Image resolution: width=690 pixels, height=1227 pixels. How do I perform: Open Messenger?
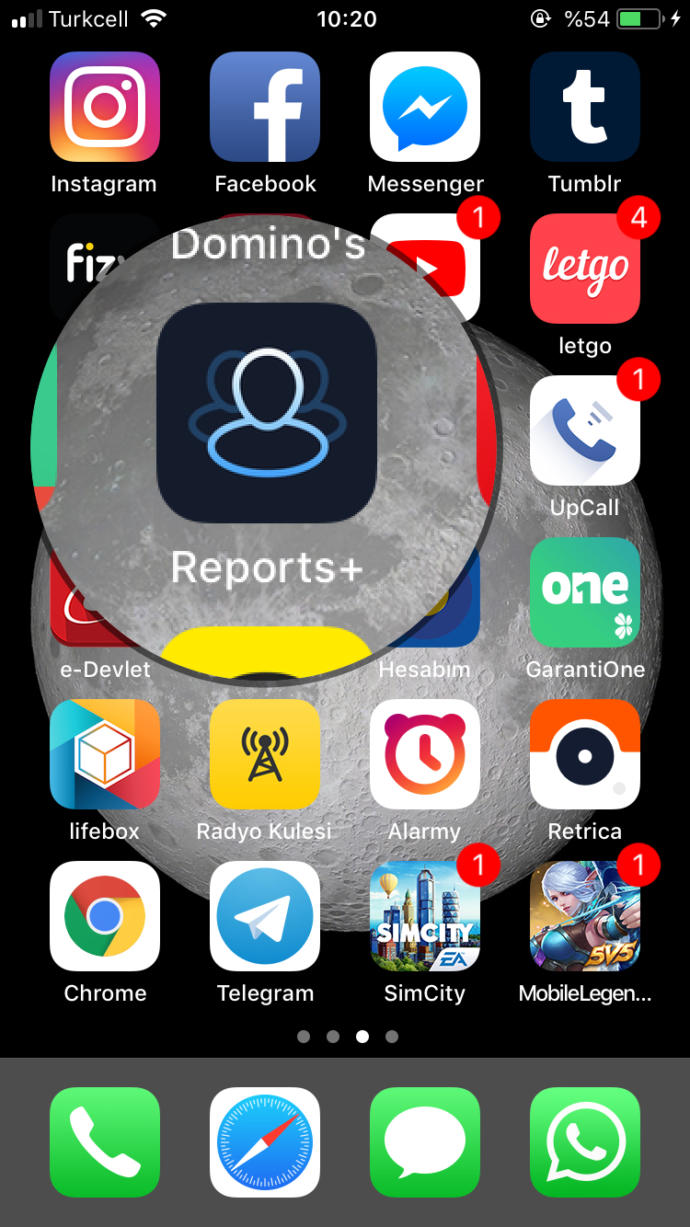(425, 107)
